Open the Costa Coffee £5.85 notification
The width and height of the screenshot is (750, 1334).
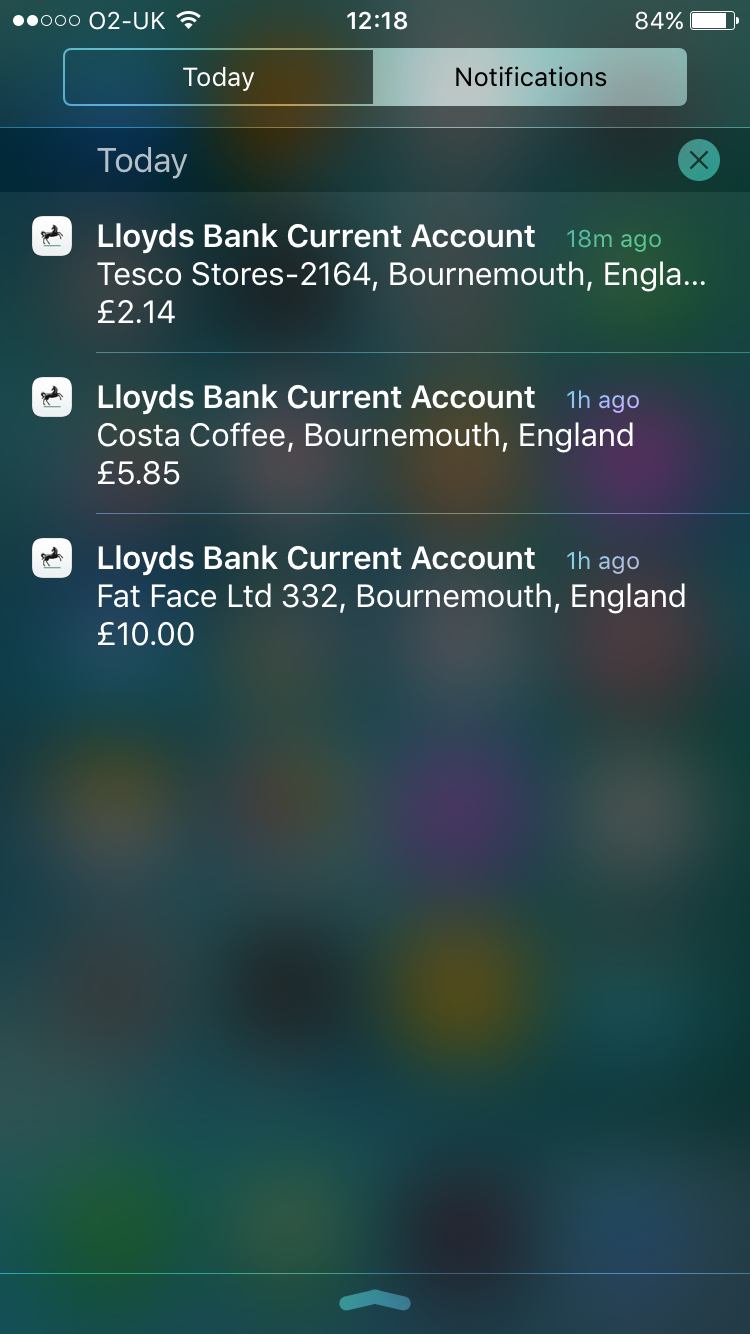(x=375, y=434)
